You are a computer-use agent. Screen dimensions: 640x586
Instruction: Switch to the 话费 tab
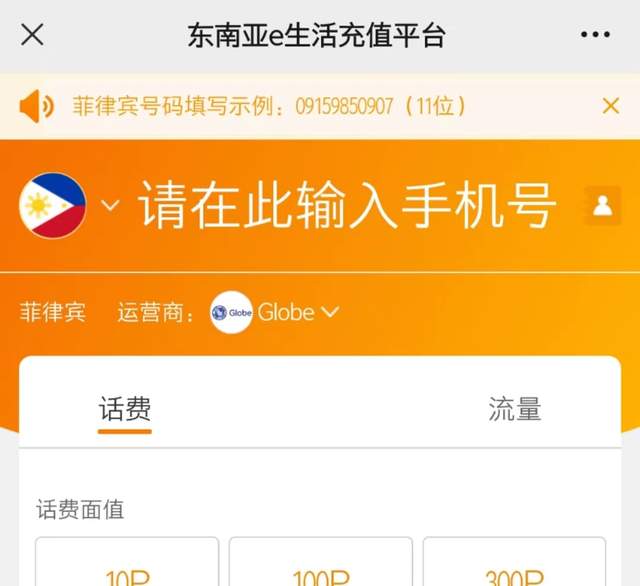point(125,408)
